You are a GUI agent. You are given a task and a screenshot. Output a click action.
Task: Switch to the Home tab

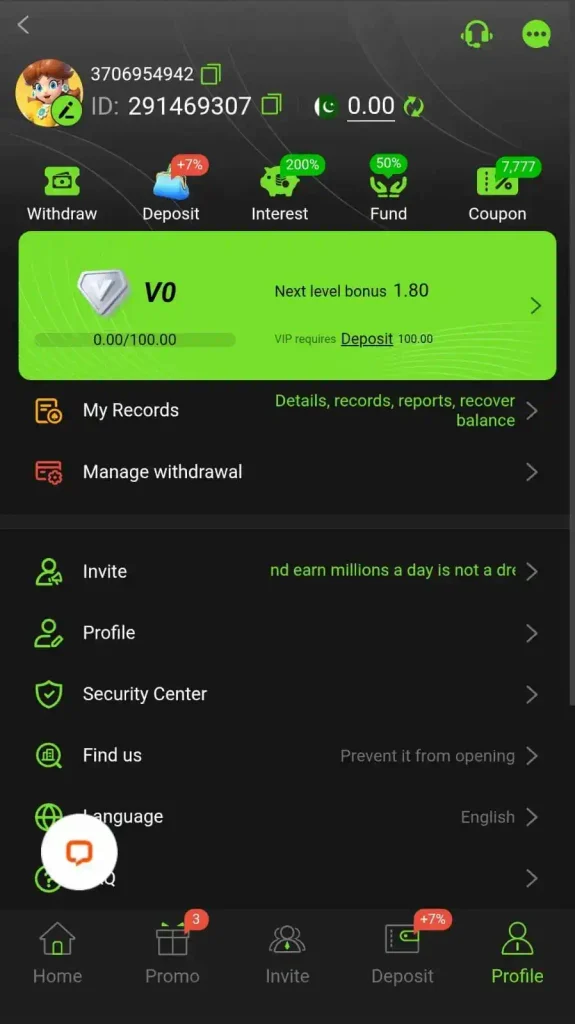(58, 953)
